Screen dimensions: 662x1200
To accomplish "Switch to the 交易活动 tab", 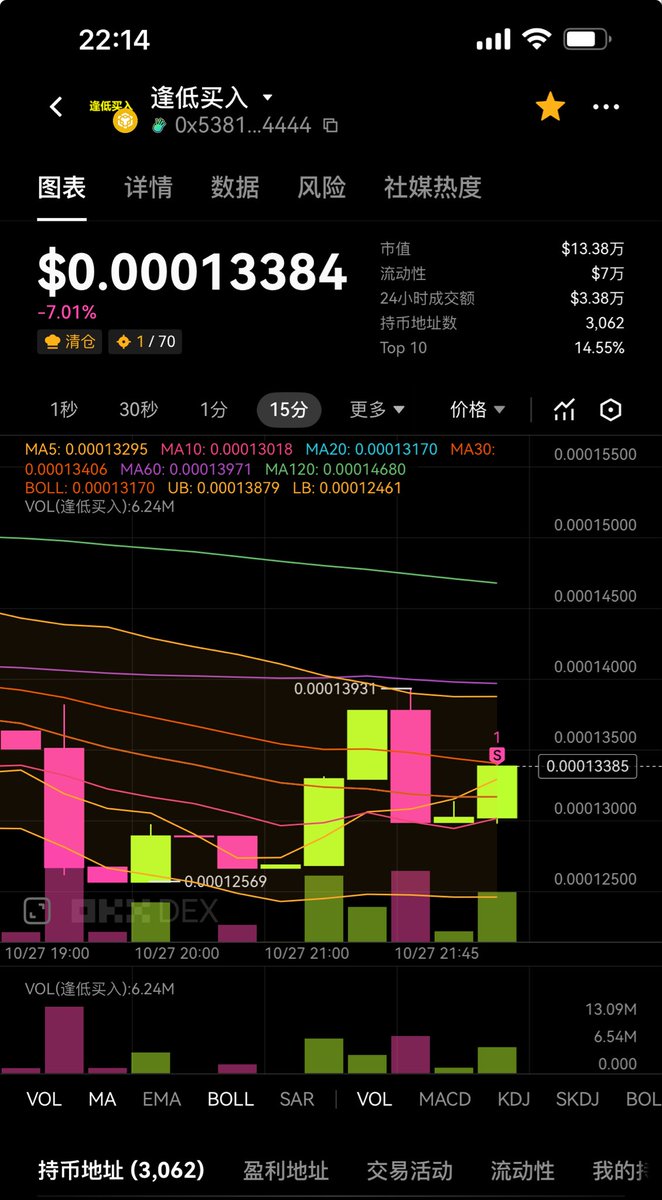I will (x=409, y=1170).
